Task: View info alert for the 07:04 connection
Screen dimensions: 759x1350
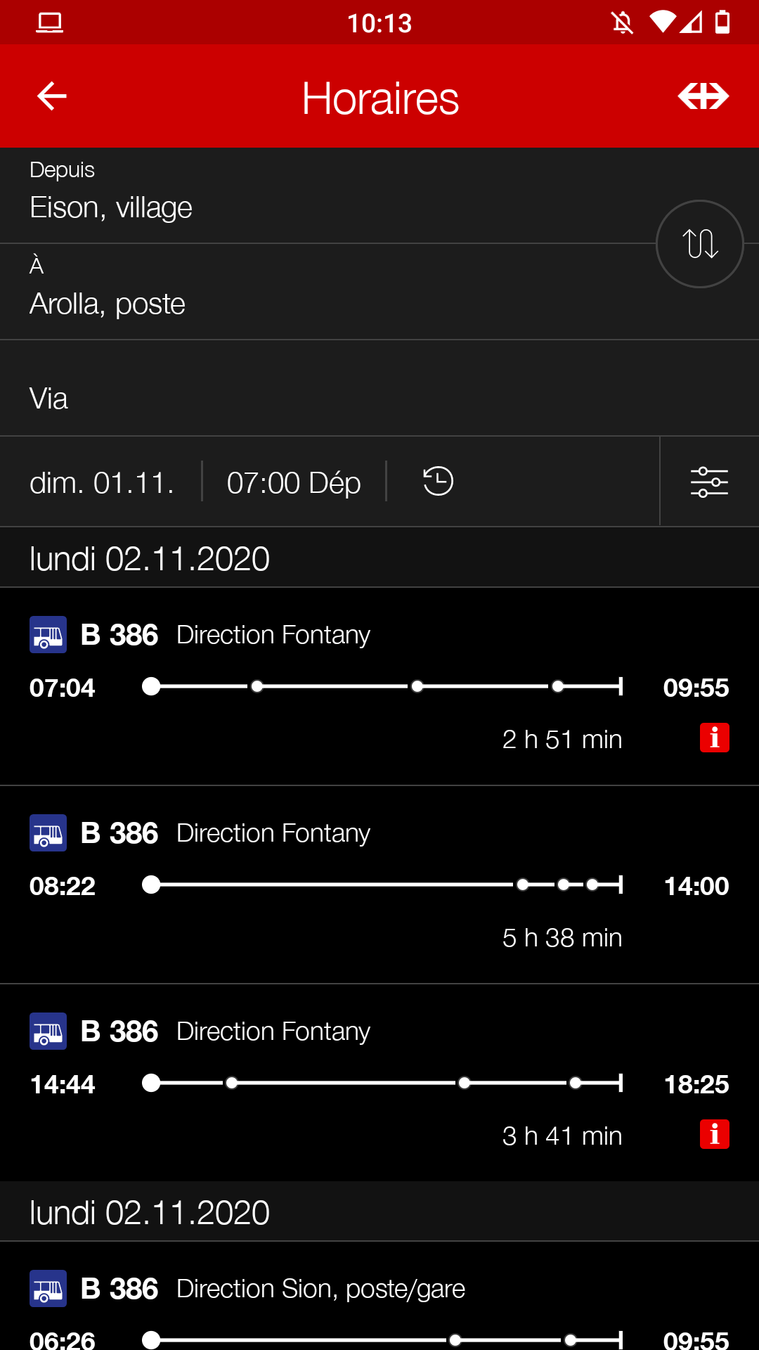Action: (714, 738)
